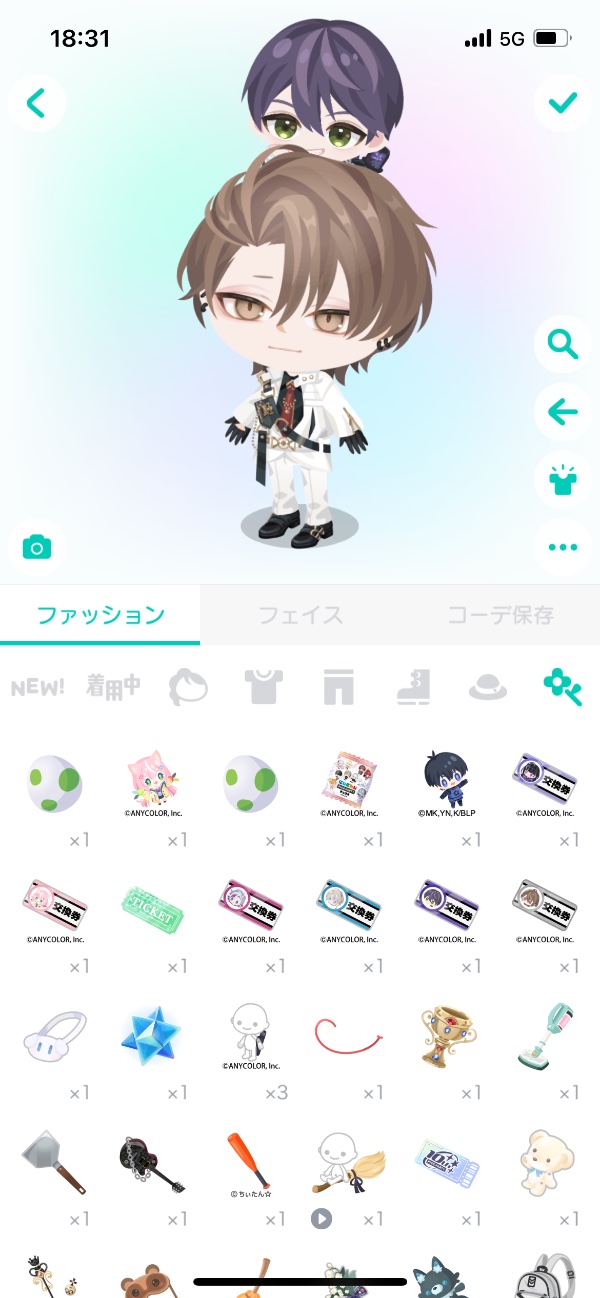Select the ファッション tab
Image resolution: width=600 pixels, height=1298 pixels.
100,615
